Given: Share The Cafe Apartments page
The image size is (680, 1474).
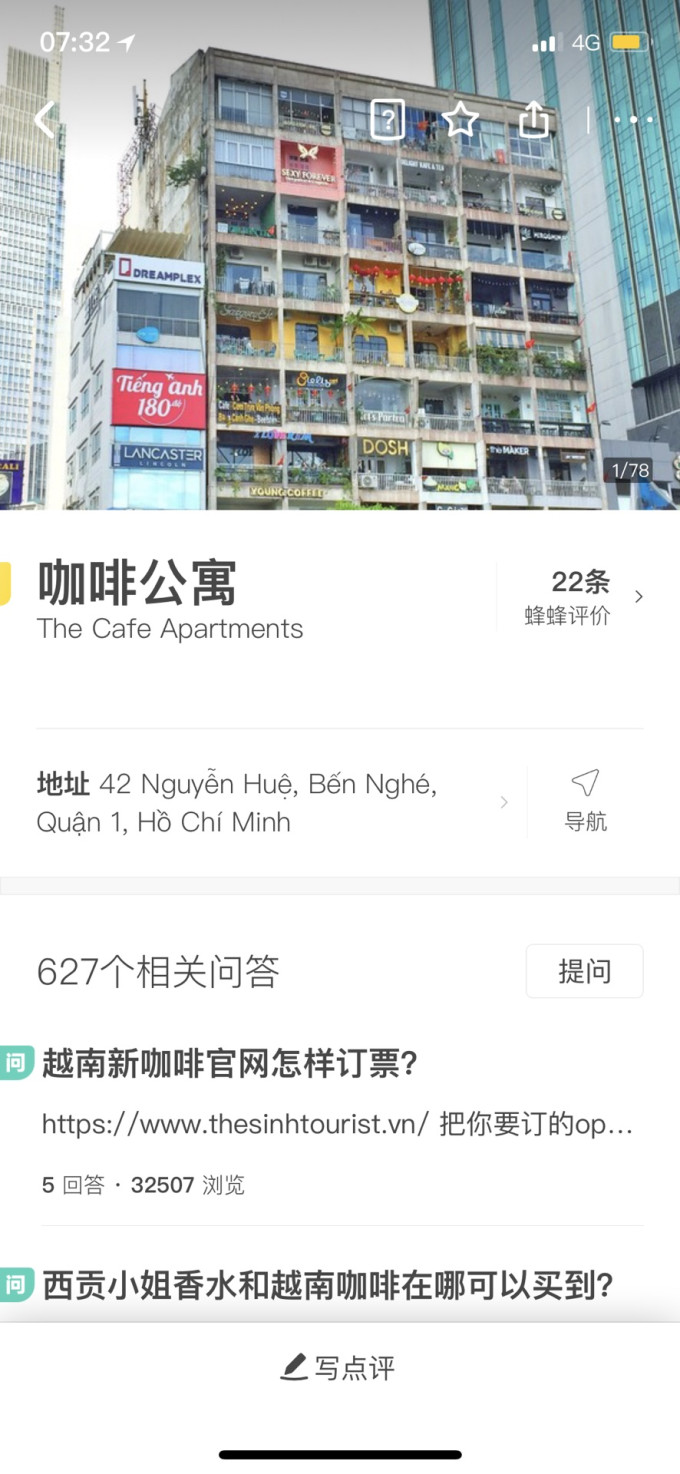Looking at the screenshot, I should coord(535,120).
